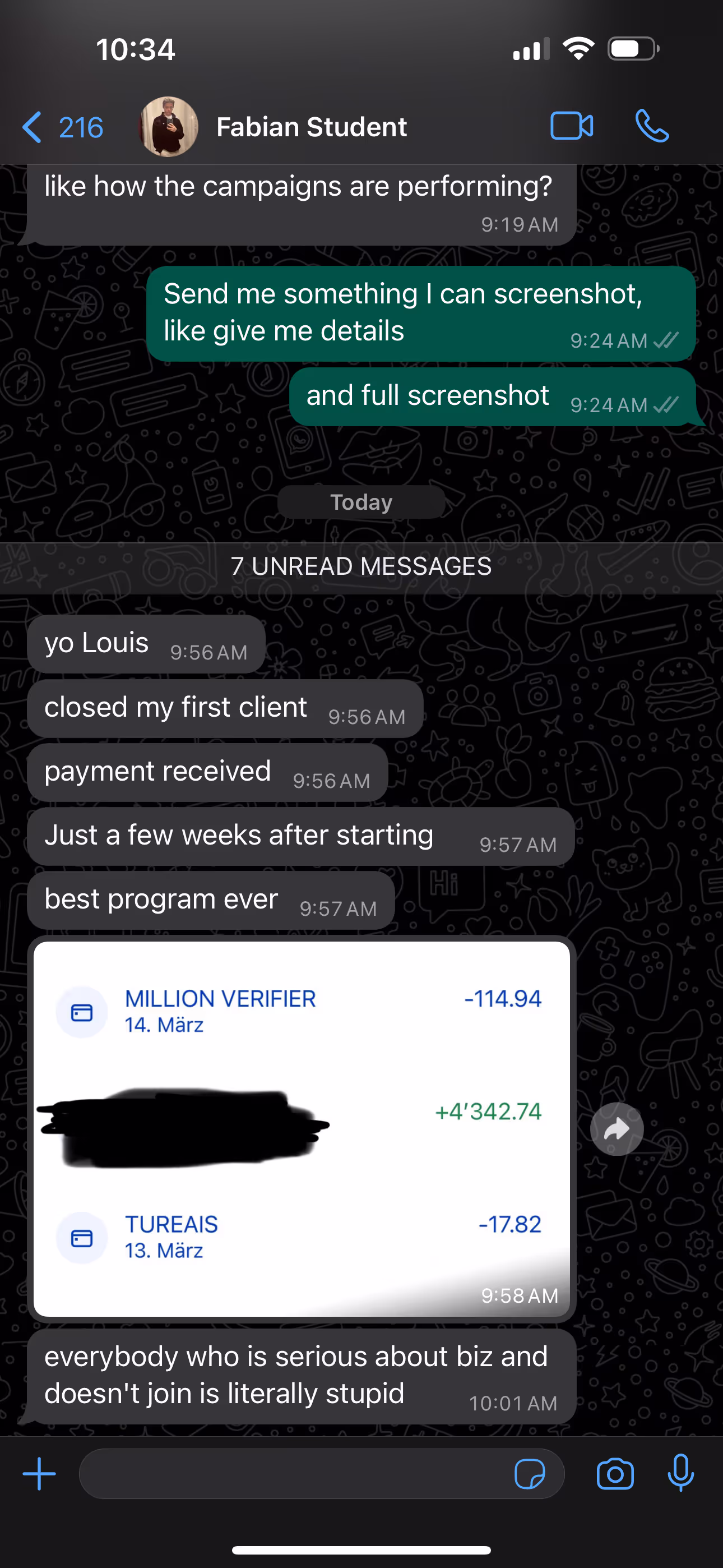The width and height of the screenshot is (723, 1568).
Task: Start a voice call with Fabian
Action: pos(652,126)
